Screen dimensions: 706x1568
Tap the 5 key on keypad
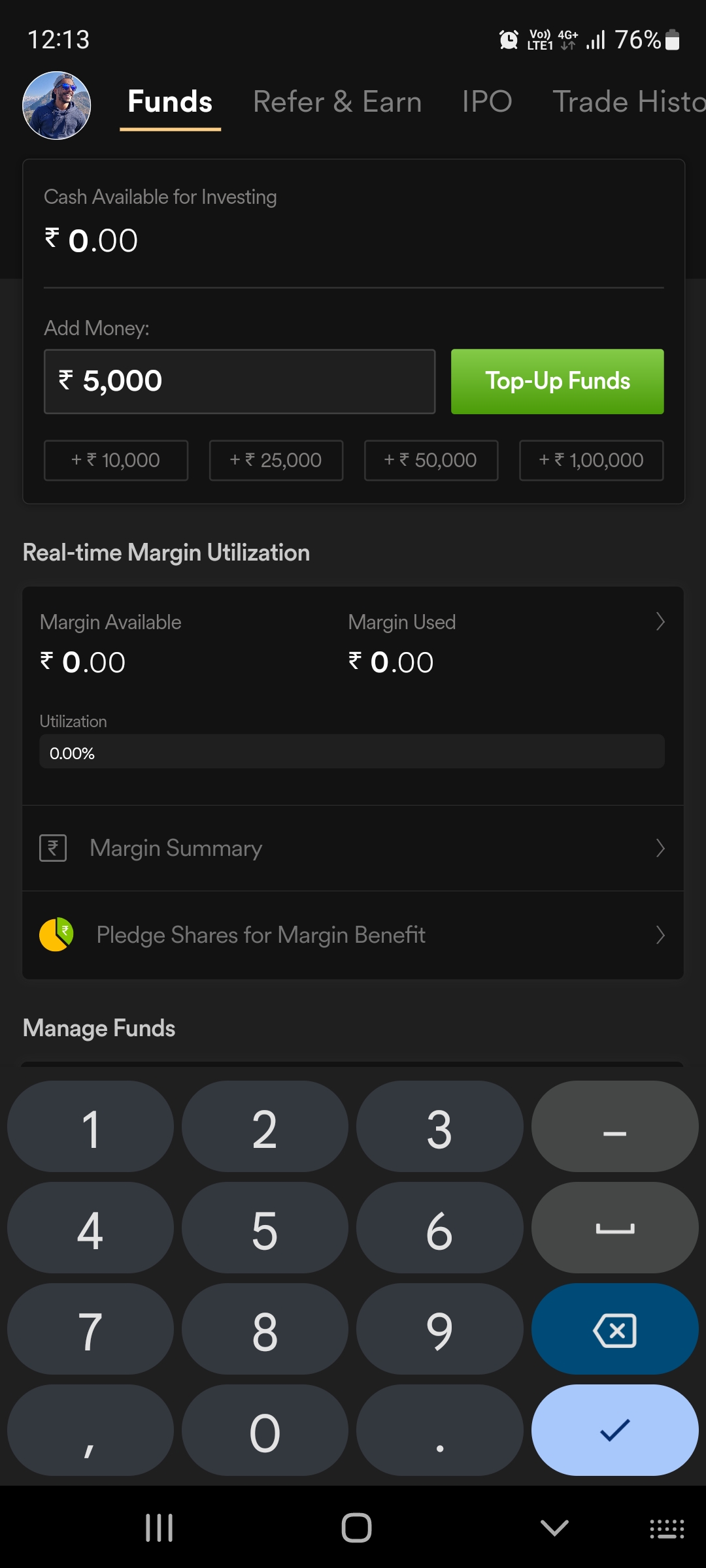click(x=265, y=1228)
